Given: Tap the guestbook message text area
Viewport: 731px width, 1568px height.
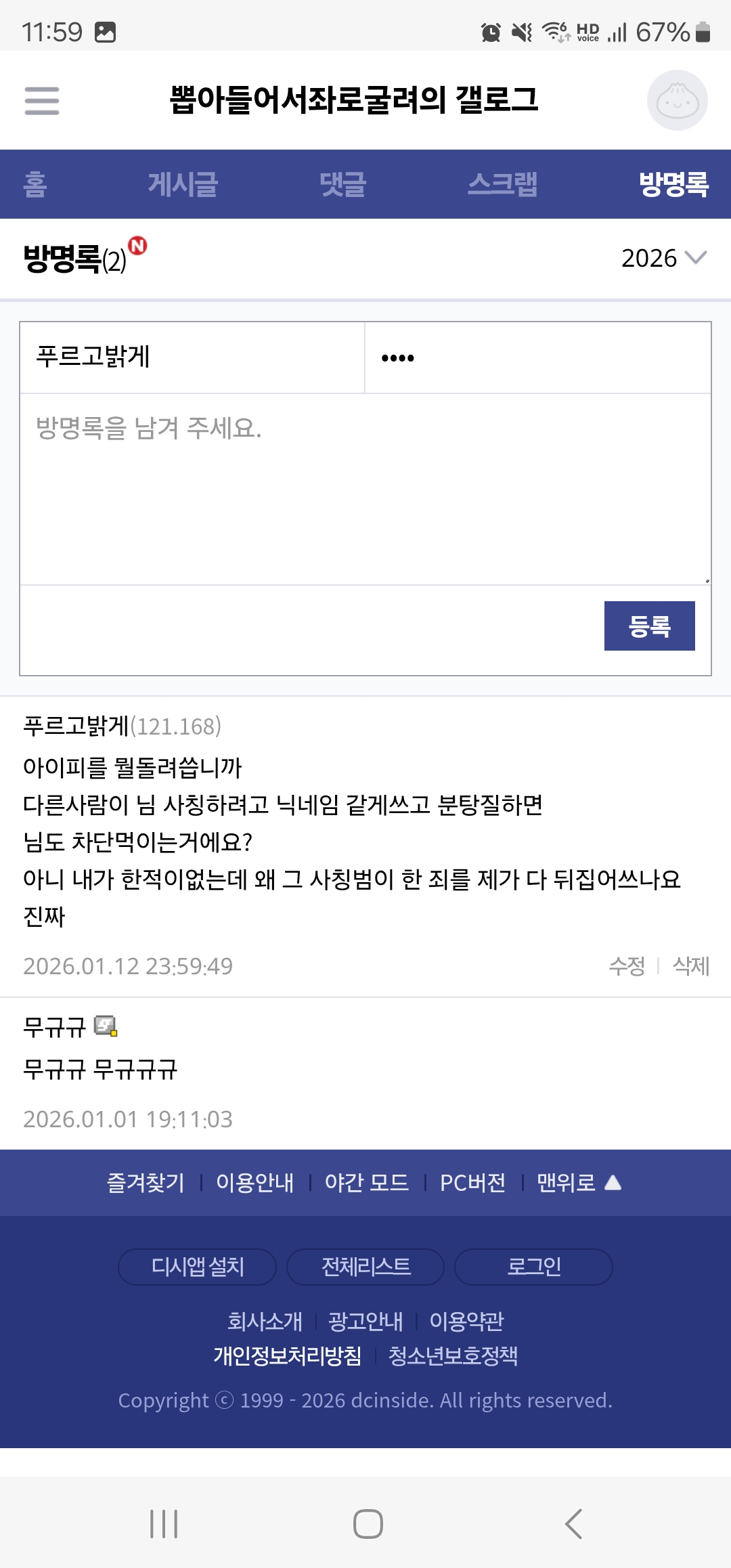Looking at the screenshot, I should [x=365, y=489].
